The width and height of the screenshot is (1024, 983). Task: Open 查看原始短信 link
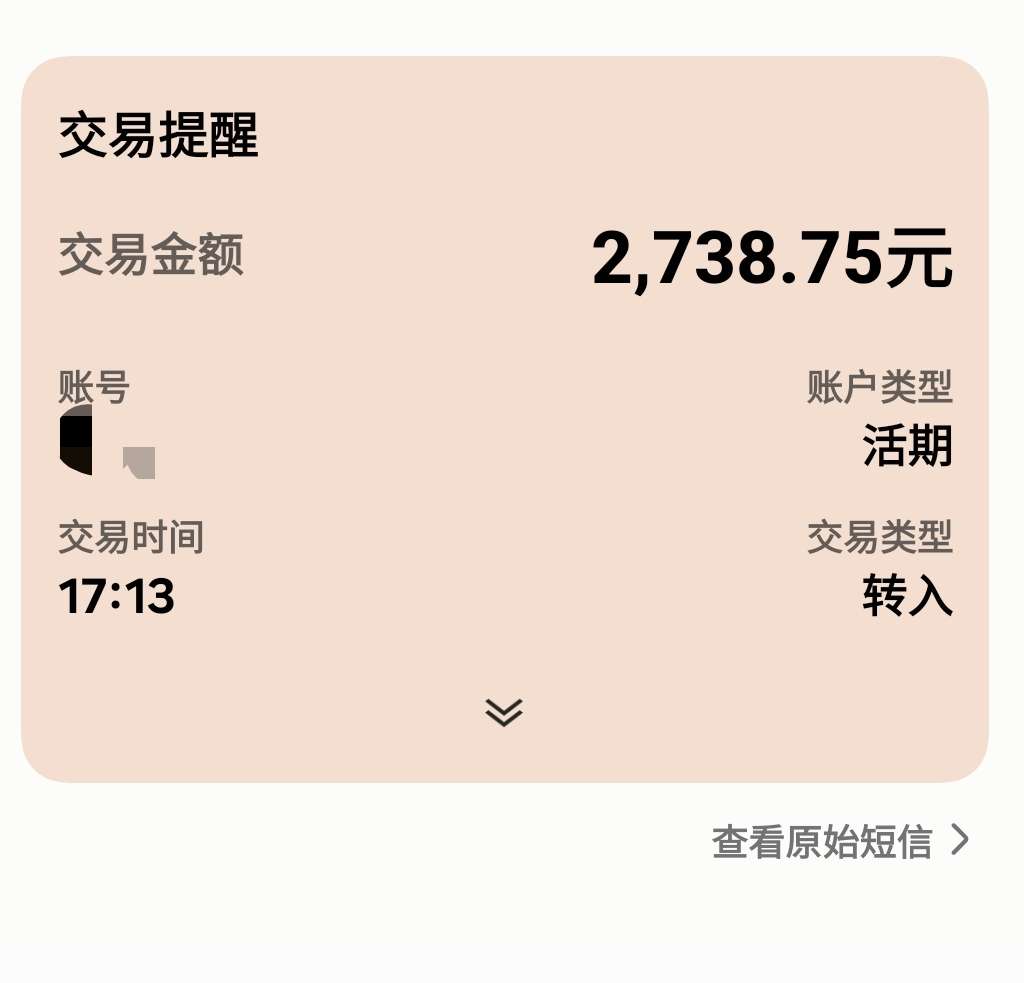click(x=838, y=841)
